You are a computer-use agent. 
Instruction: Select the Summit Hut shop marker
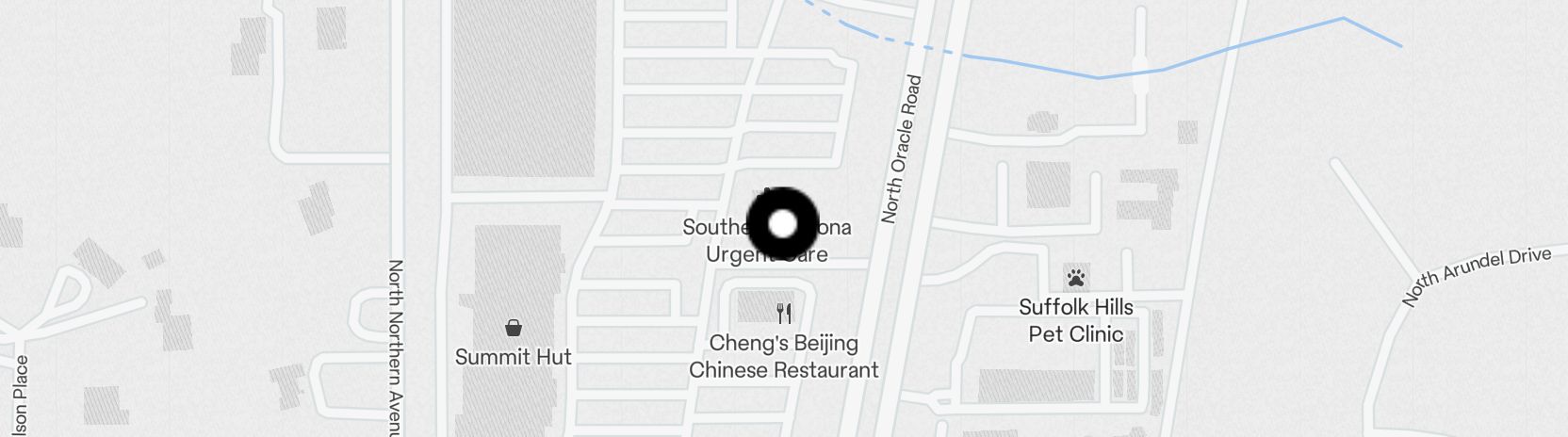point(514,329)
